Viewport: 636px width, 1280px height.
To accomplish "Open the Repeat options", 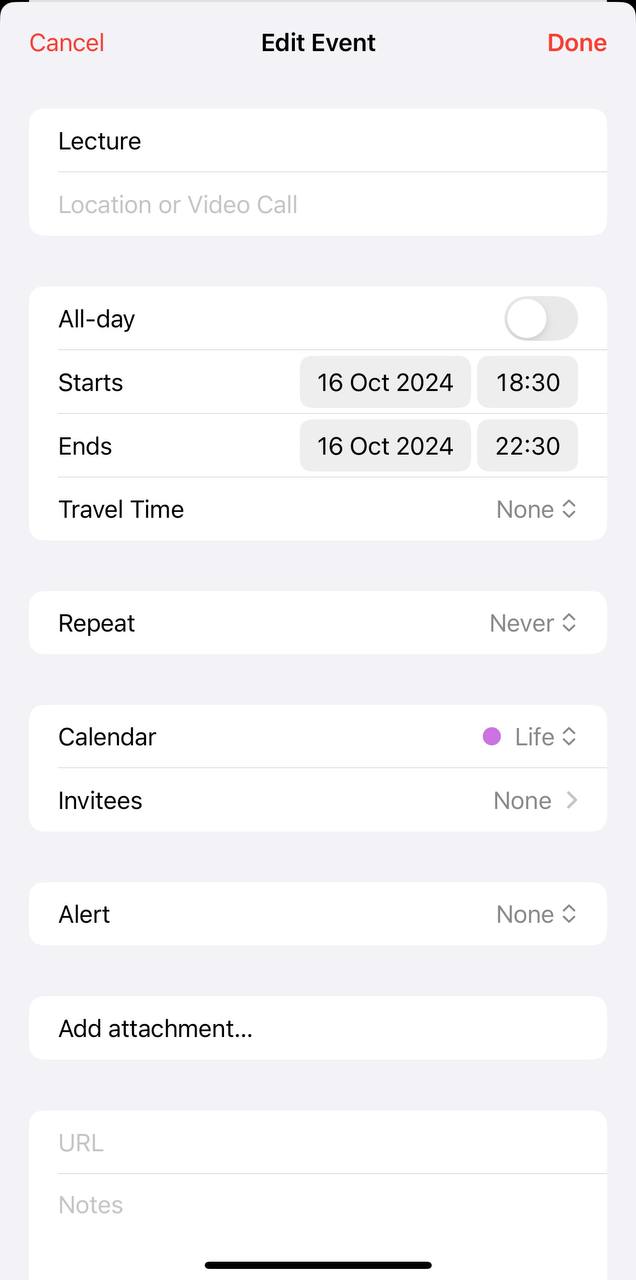I will point(532,623).
